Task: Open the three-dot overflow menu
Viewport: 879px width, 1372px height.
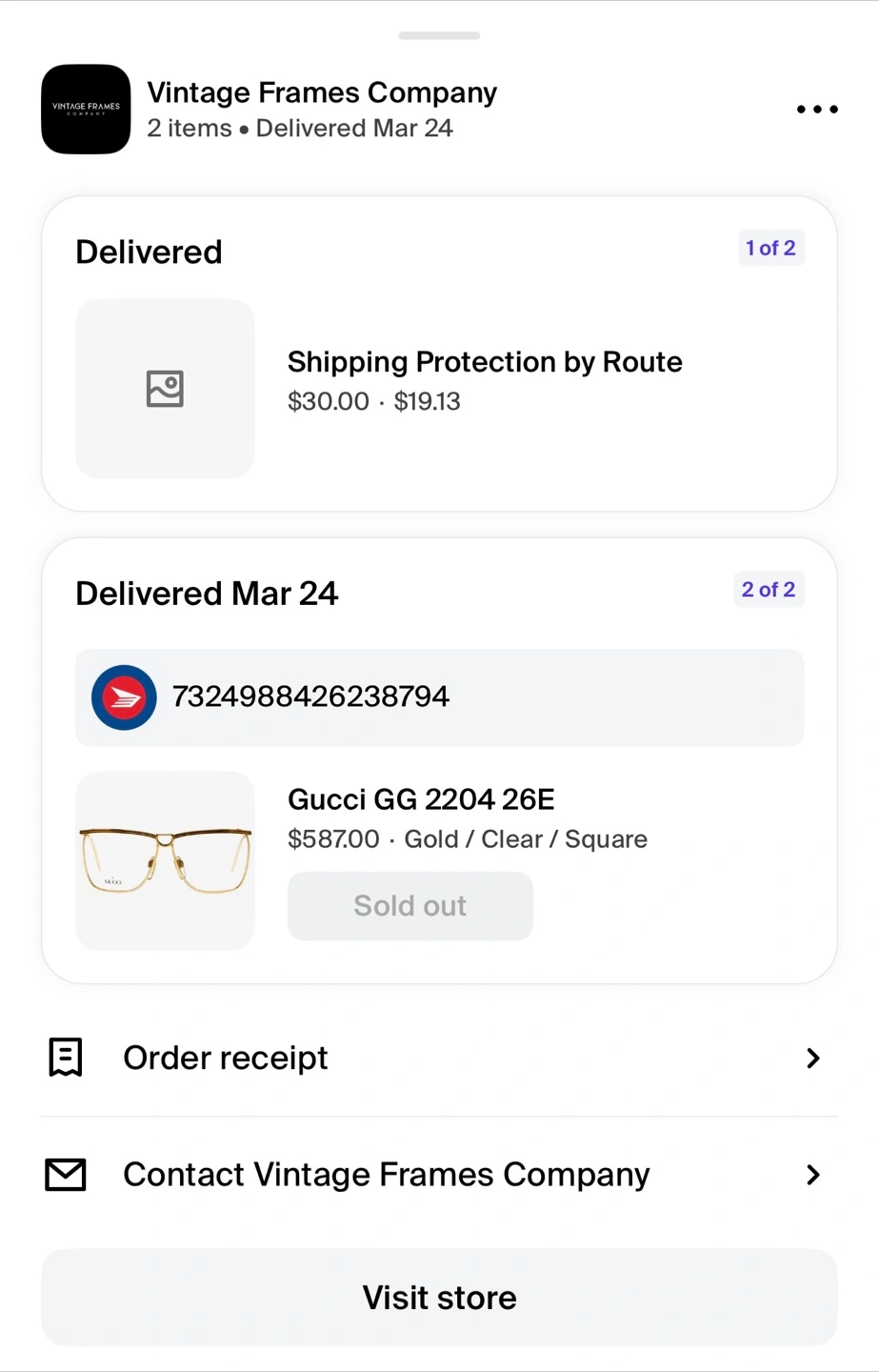Action: (x=816, y=110)
